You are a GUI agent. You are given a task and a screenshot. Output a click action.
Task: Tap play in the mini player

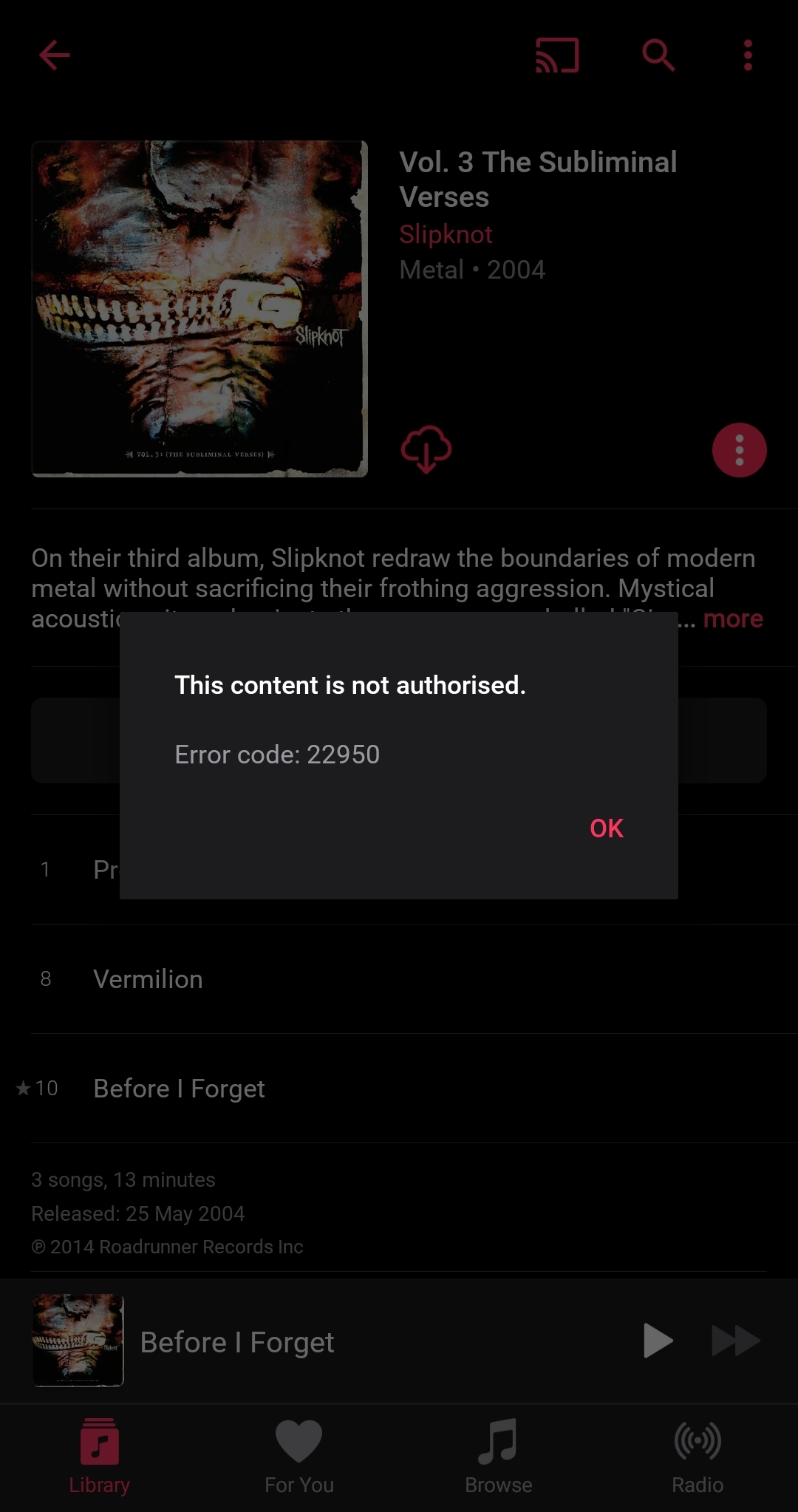tap(657, 1341)
